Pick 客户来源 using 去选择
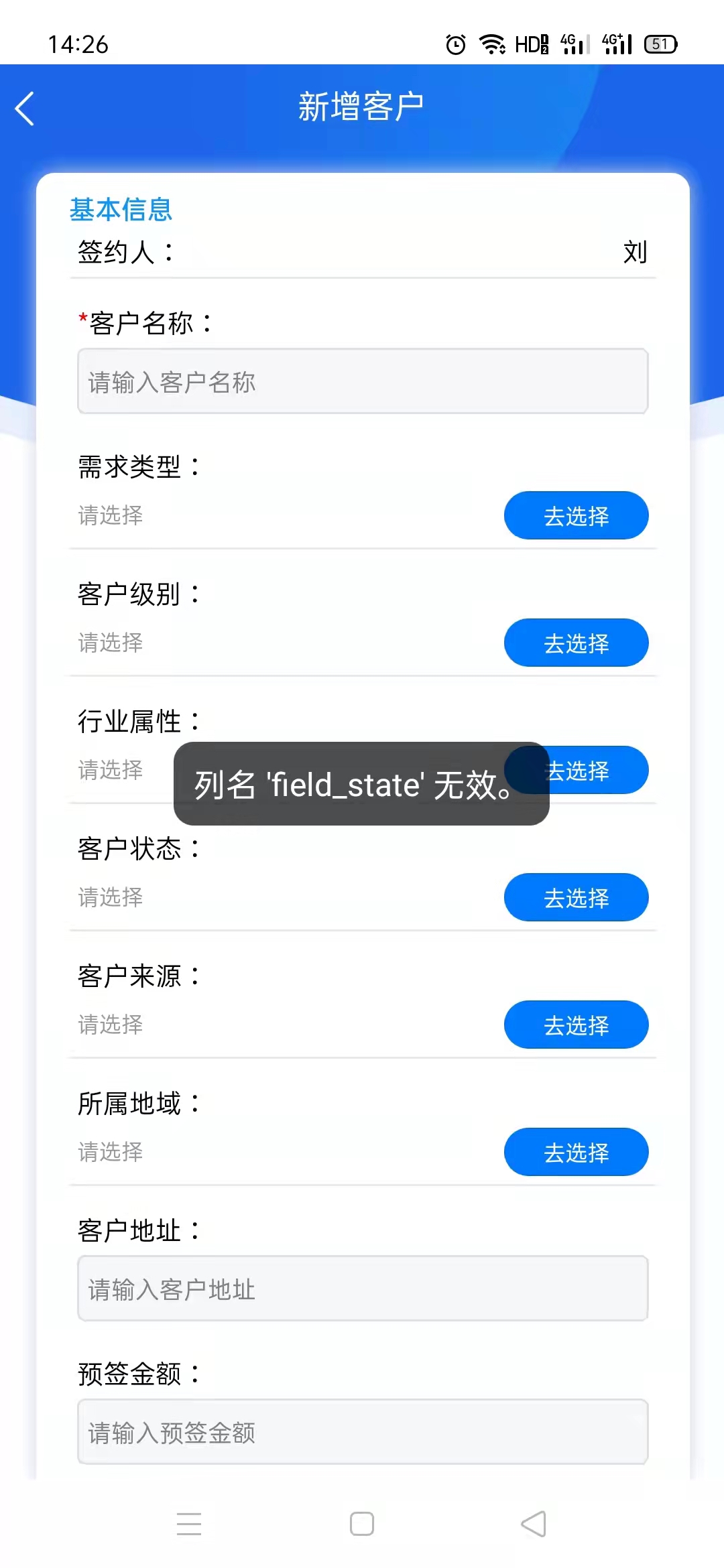 coord(577,1025)
